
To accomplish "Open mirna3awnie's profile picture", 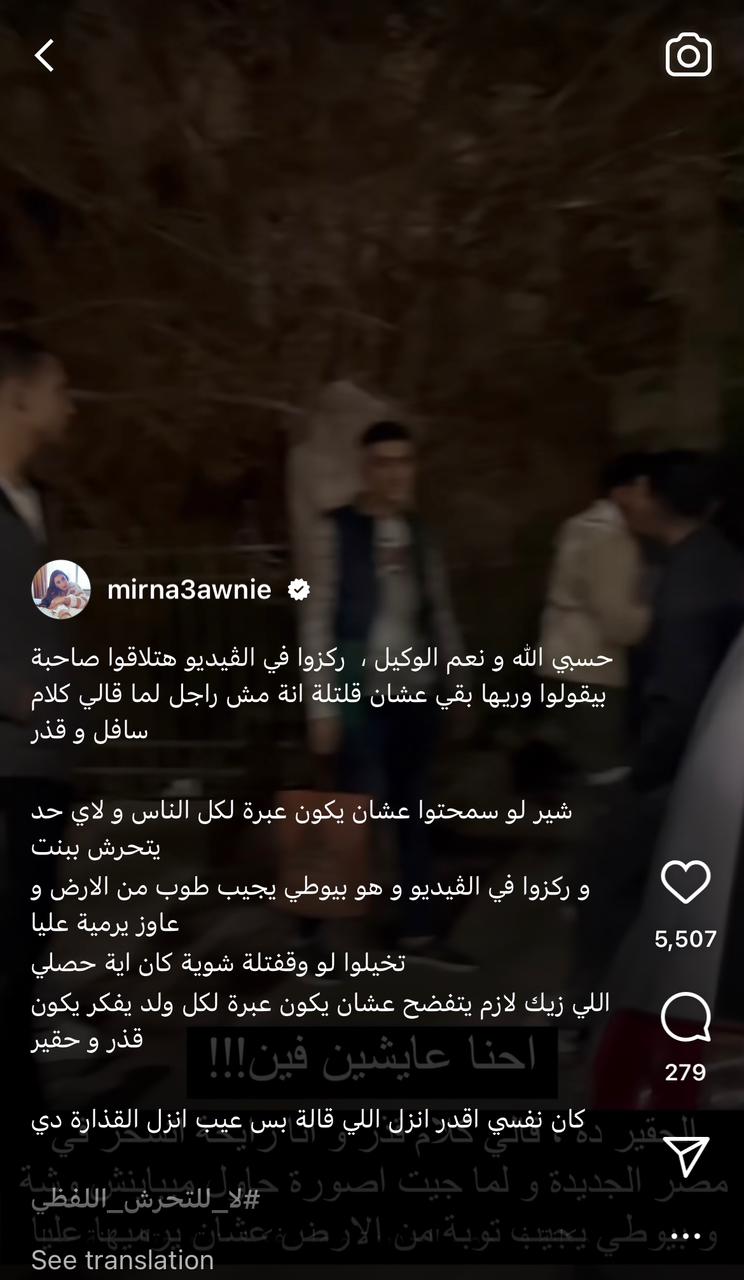I will tap(61, 590).
